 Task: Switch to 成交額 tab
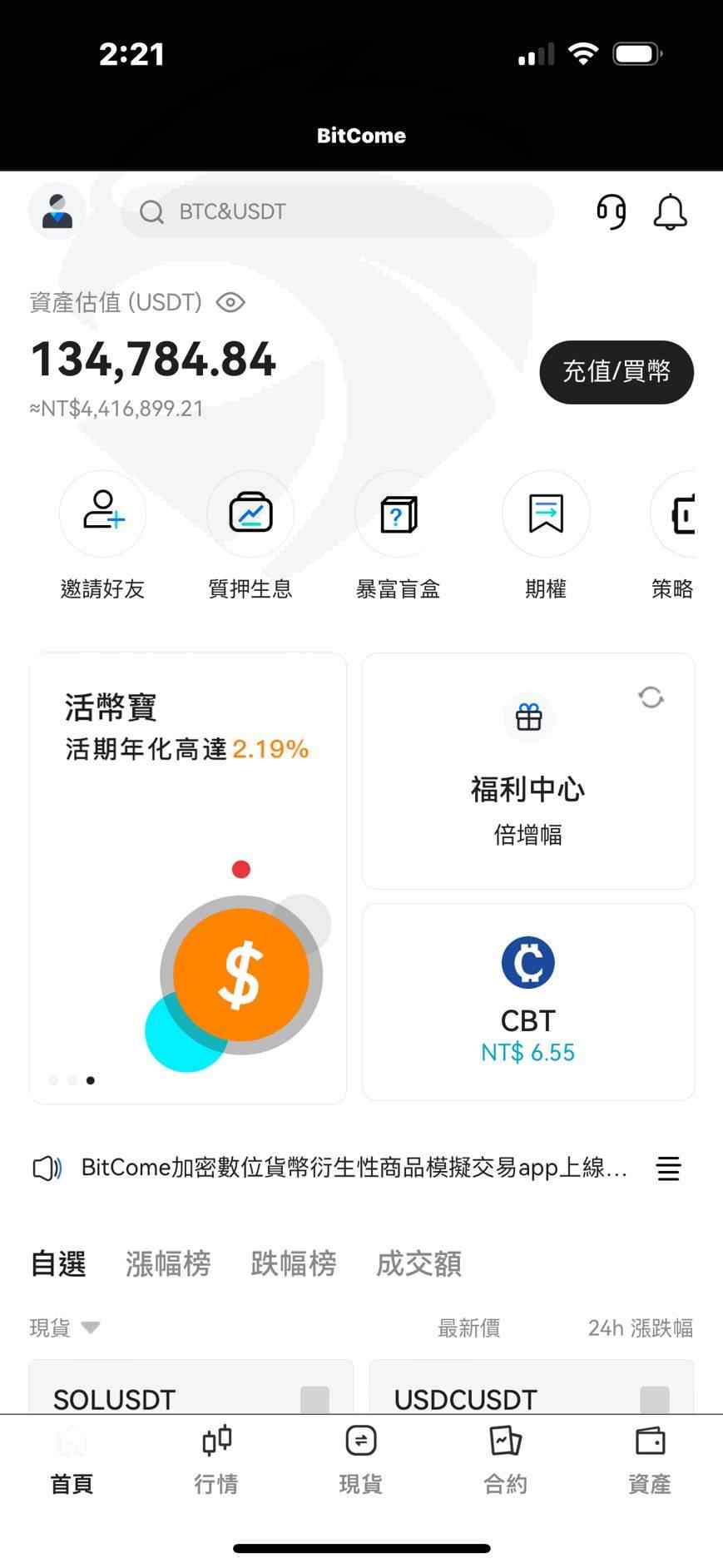pyautogui.click(x=418, y=1263)
